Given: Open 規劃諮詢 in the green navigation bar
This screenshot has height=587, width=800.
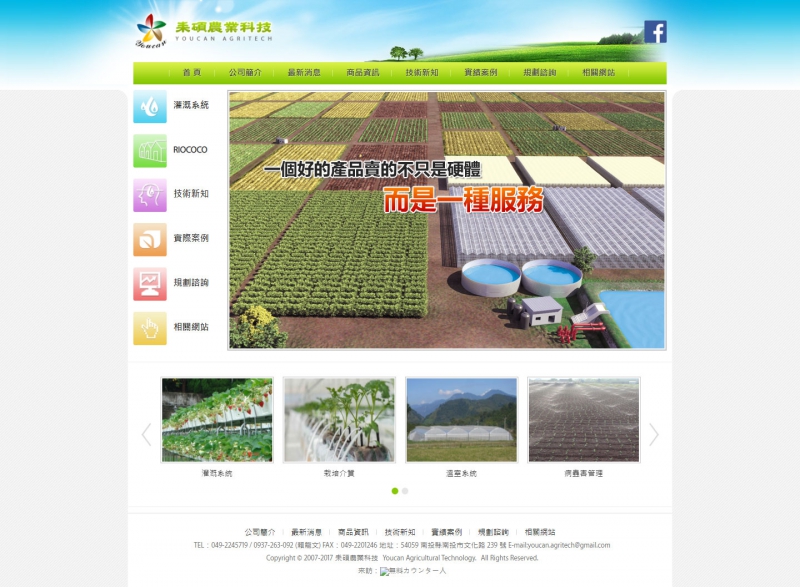Looking at the screenshot, I should (539, 73).
